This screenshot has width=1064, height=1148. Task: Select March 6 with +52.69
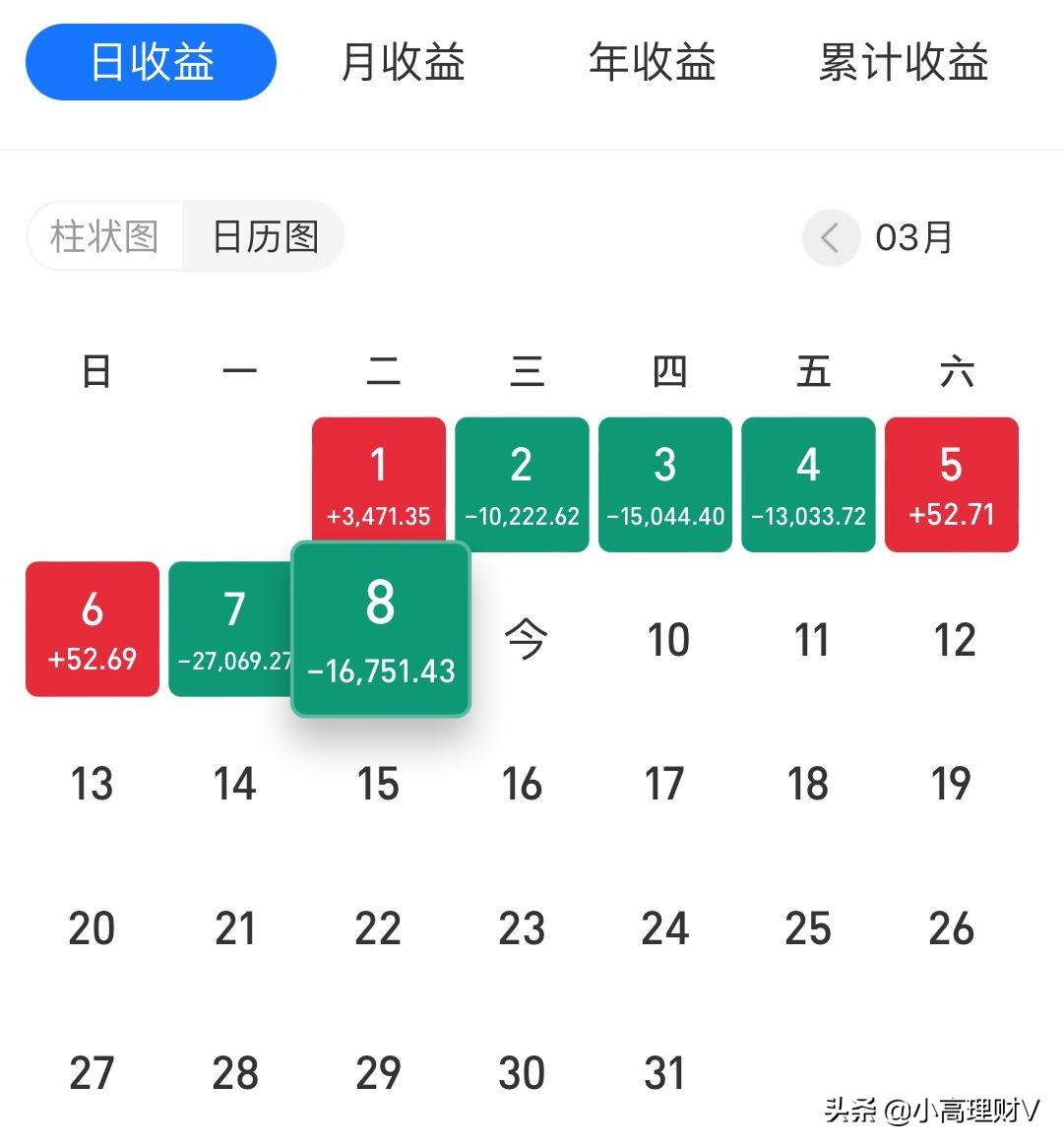click(x=93, y=629)
